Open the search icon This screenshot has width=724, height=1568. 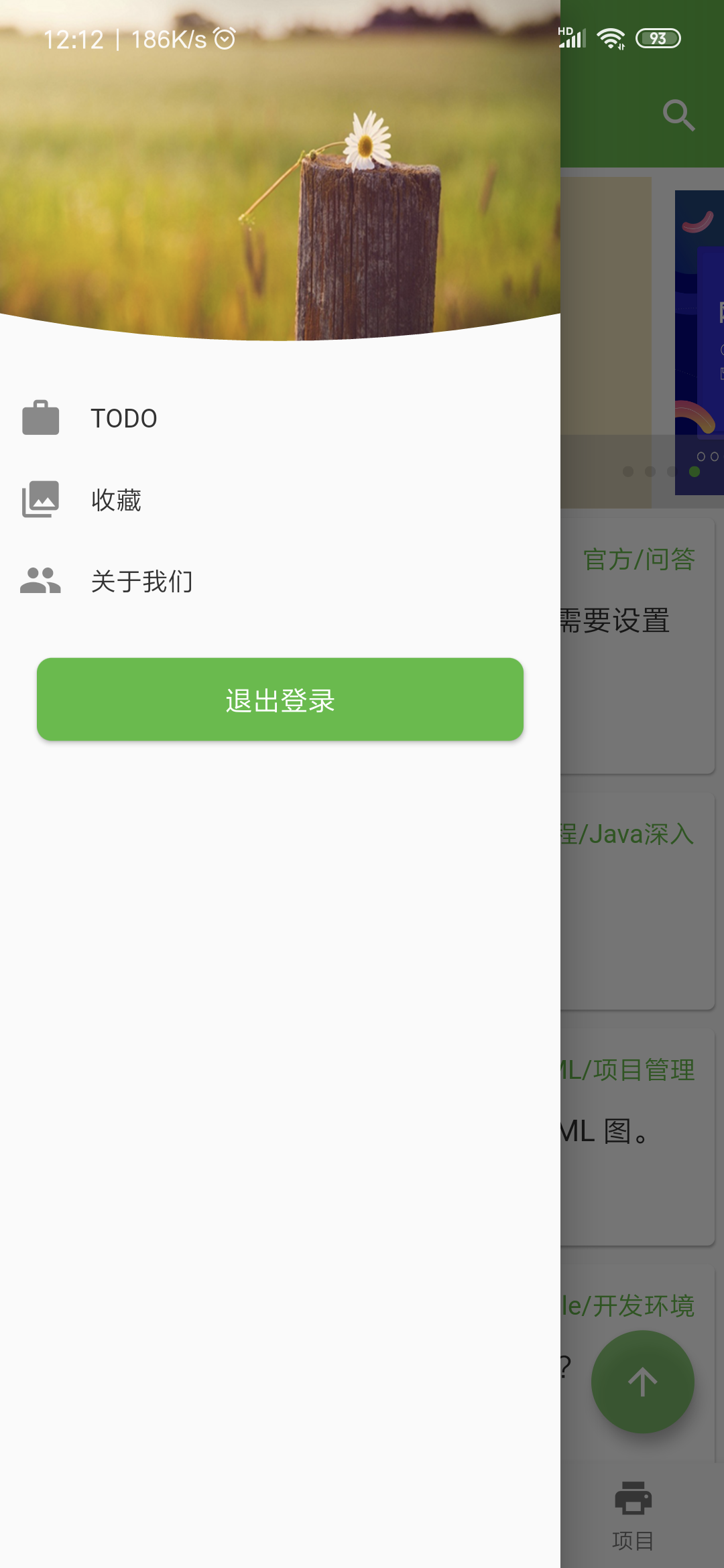point(678,115)
